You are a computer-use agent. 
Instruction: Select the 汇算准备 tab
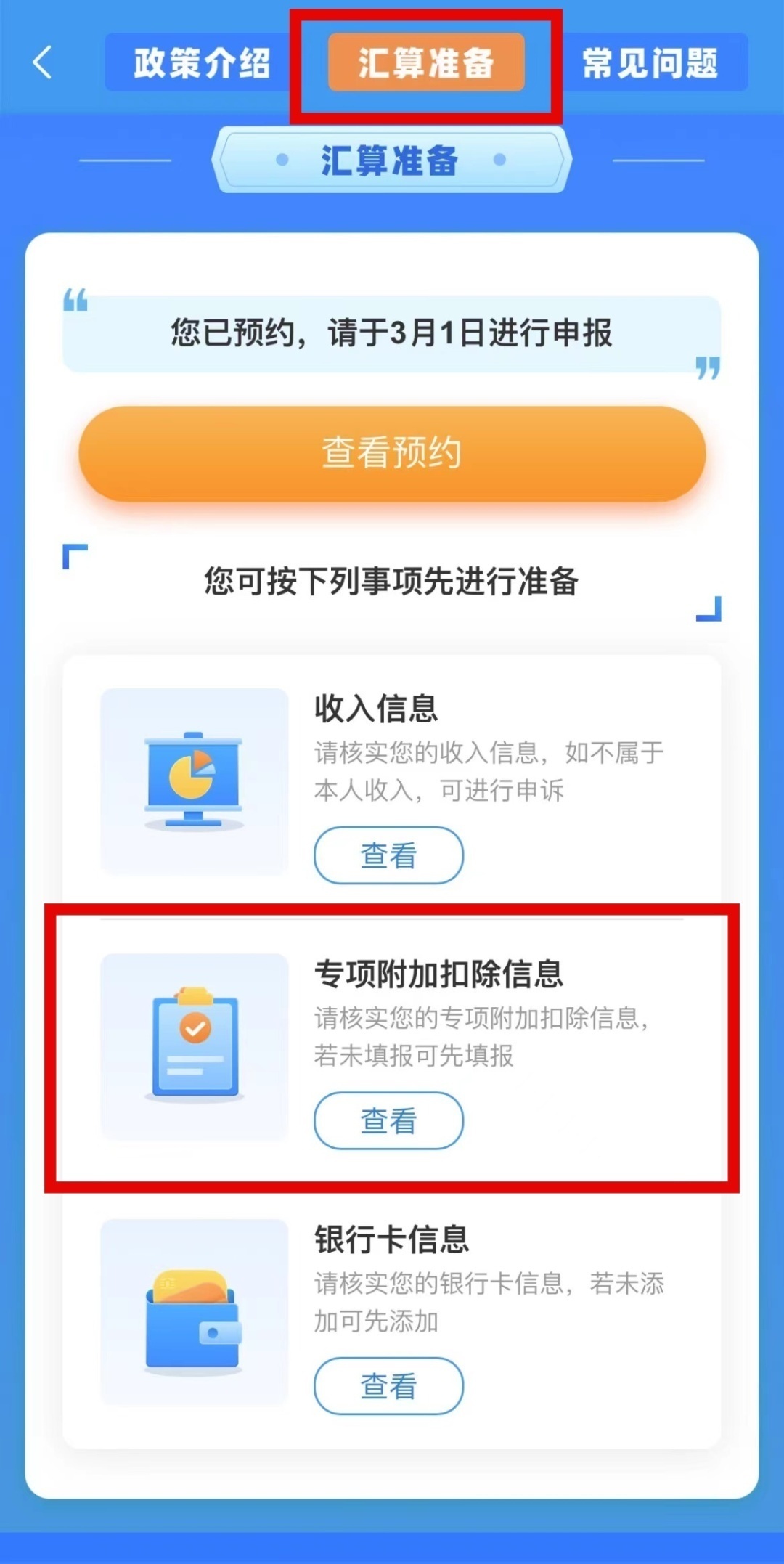click(x=426, y=63)
